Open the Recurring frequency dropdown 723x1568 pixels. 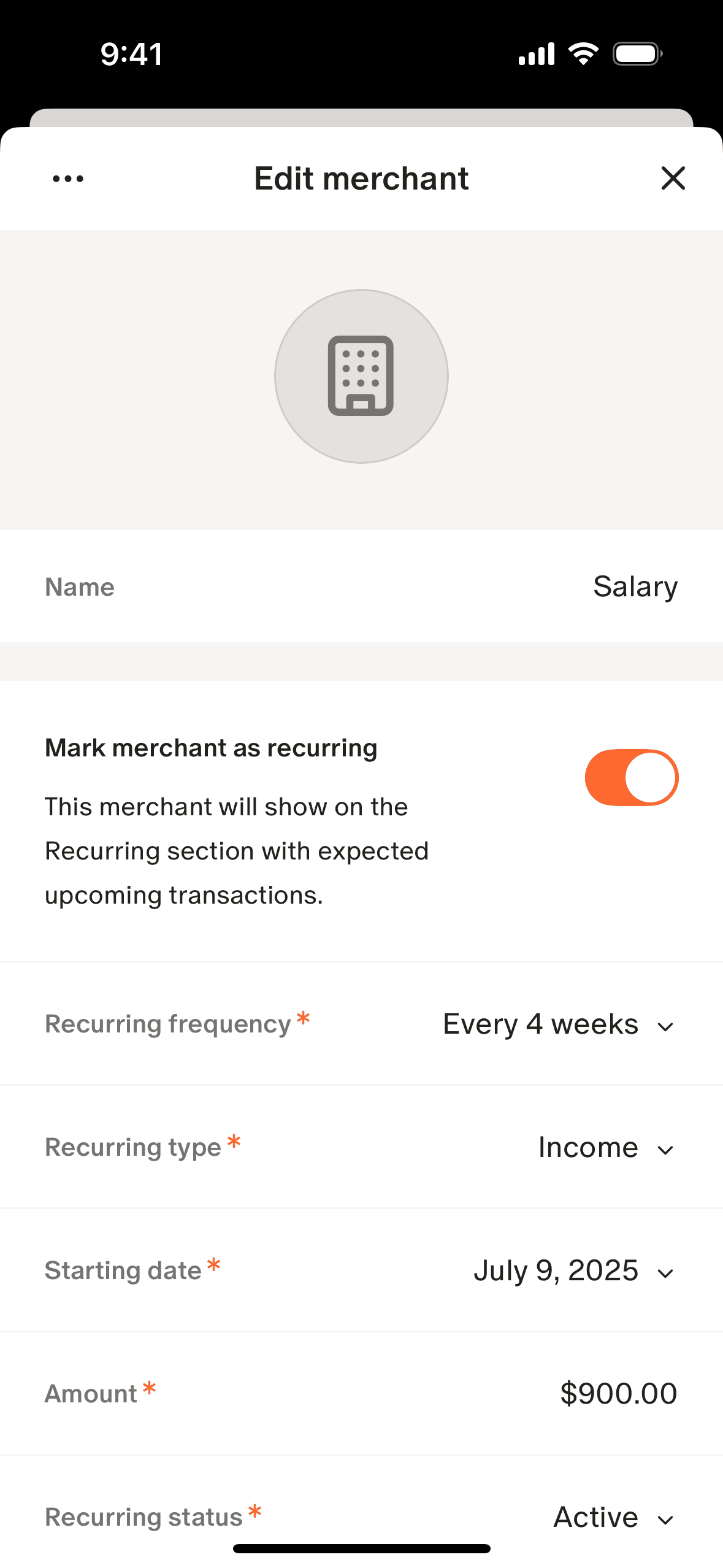(x=558, y=1024)
